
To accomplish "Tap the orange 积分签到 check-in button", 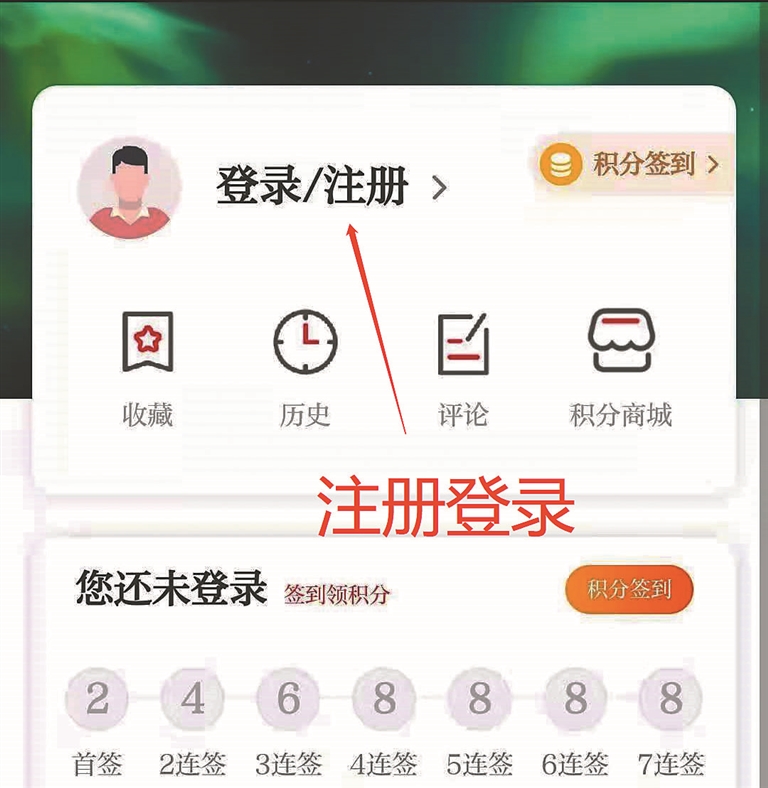I will [x=628, y=589].
